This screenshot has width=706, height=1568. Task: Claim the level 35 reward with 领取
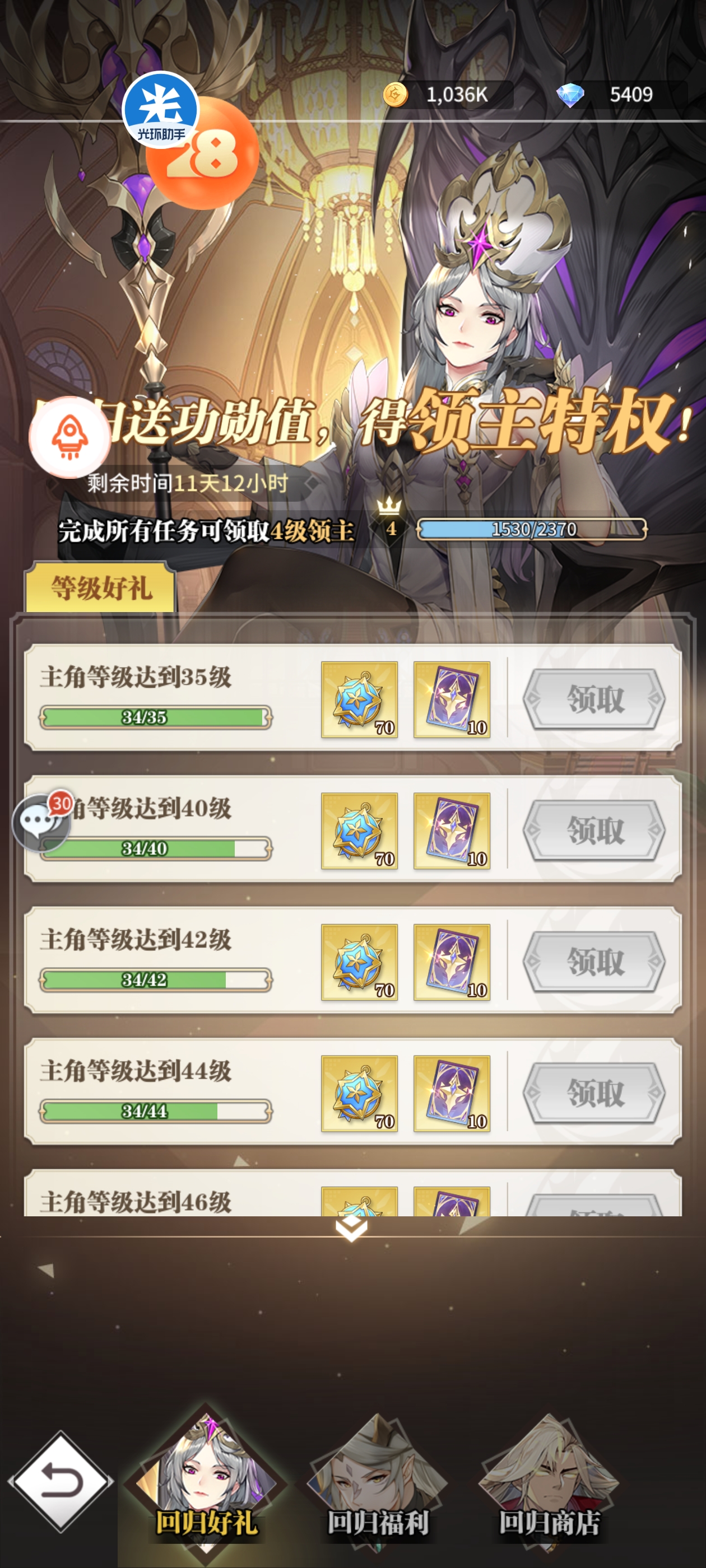[x=594, y=699]
